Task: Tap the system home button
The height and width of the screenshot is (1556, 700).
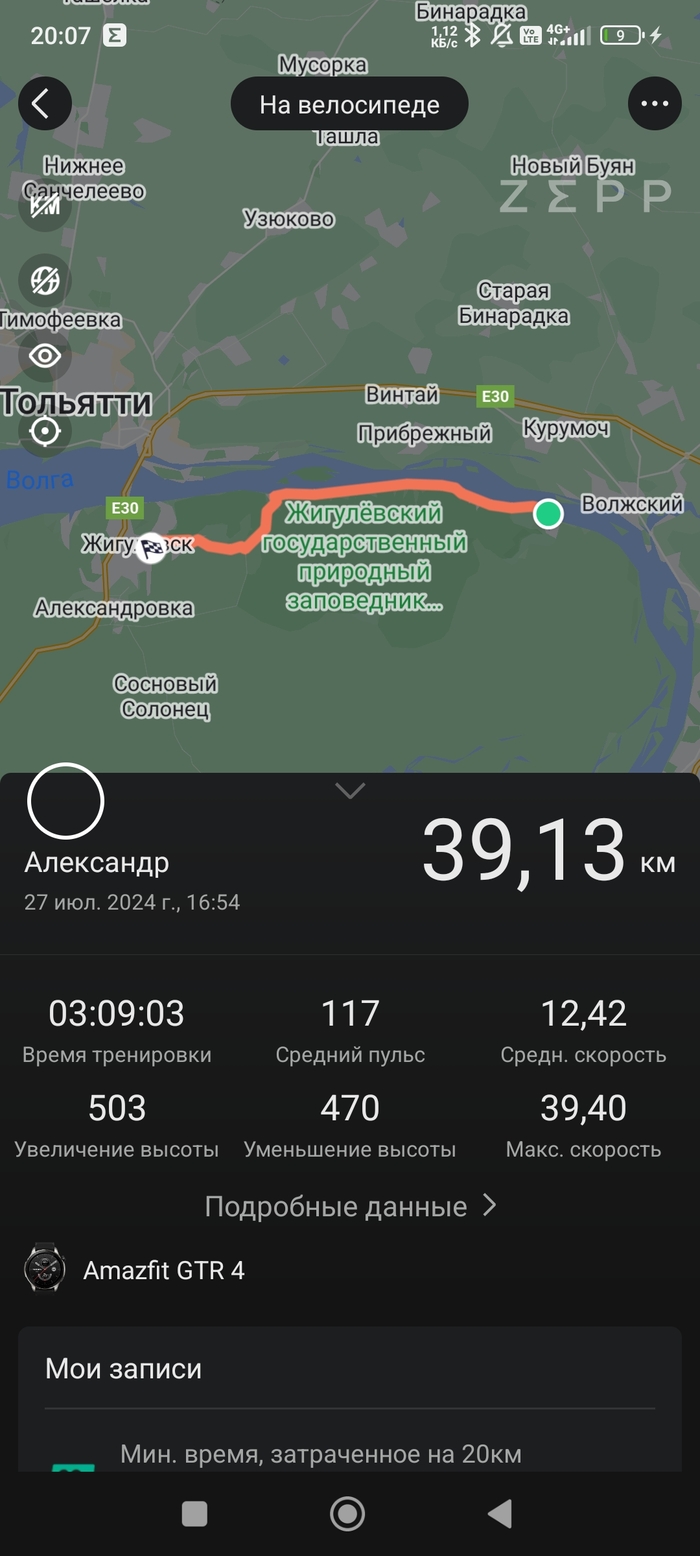Action: (347, 1514)
